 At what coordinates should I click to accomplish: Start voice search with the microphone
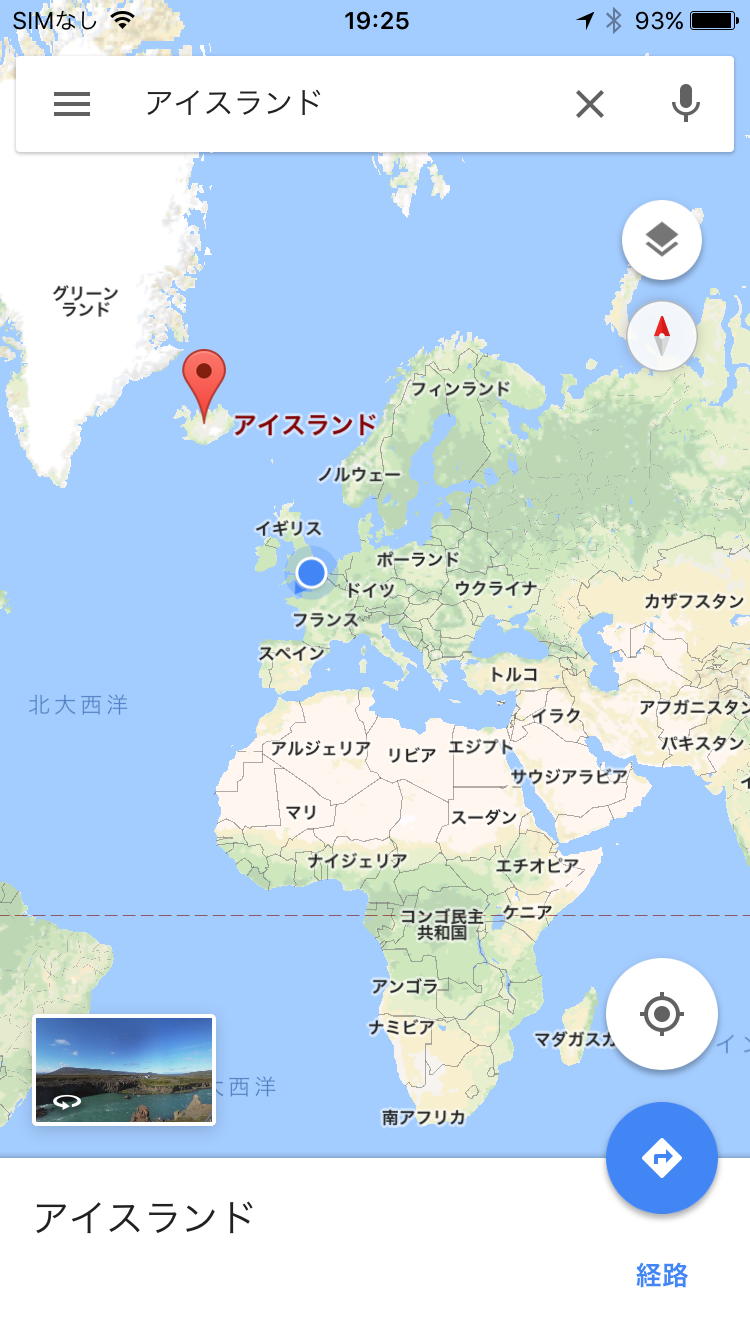point(685,104)
